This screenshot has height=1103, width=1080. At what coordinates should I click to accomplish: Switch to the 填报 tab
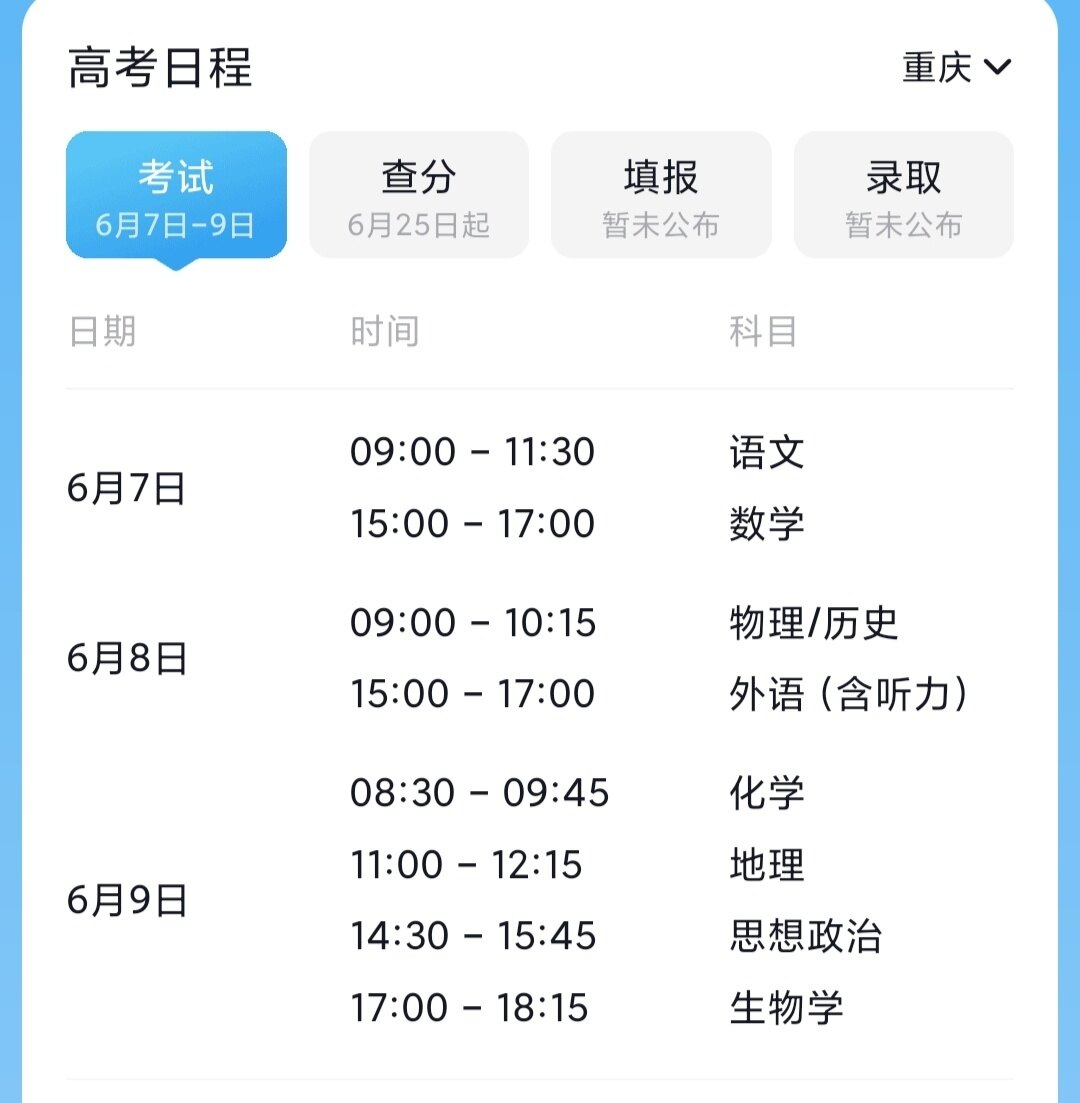click(661, 196)
